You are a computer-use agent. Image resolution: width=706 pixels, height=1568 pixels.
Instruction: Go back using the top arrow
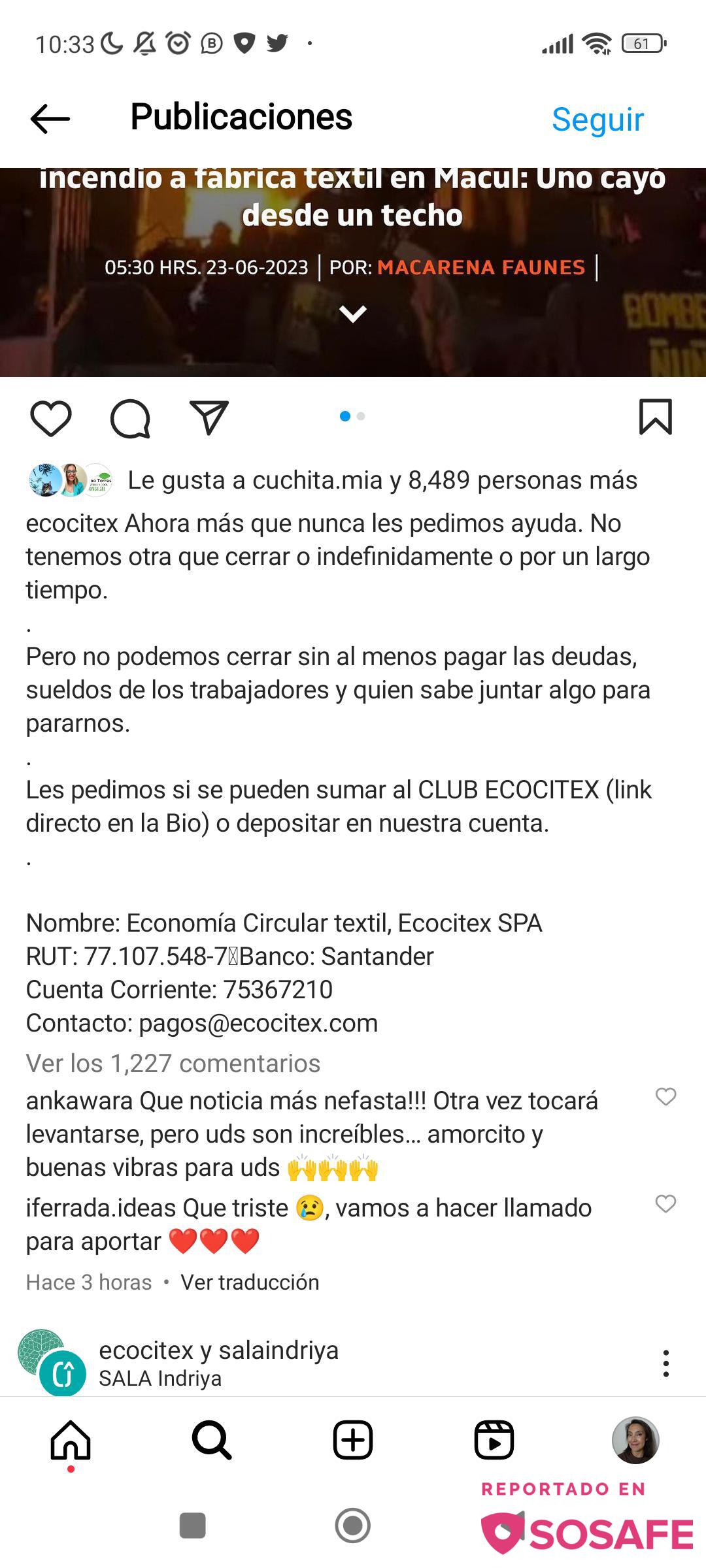50,119
